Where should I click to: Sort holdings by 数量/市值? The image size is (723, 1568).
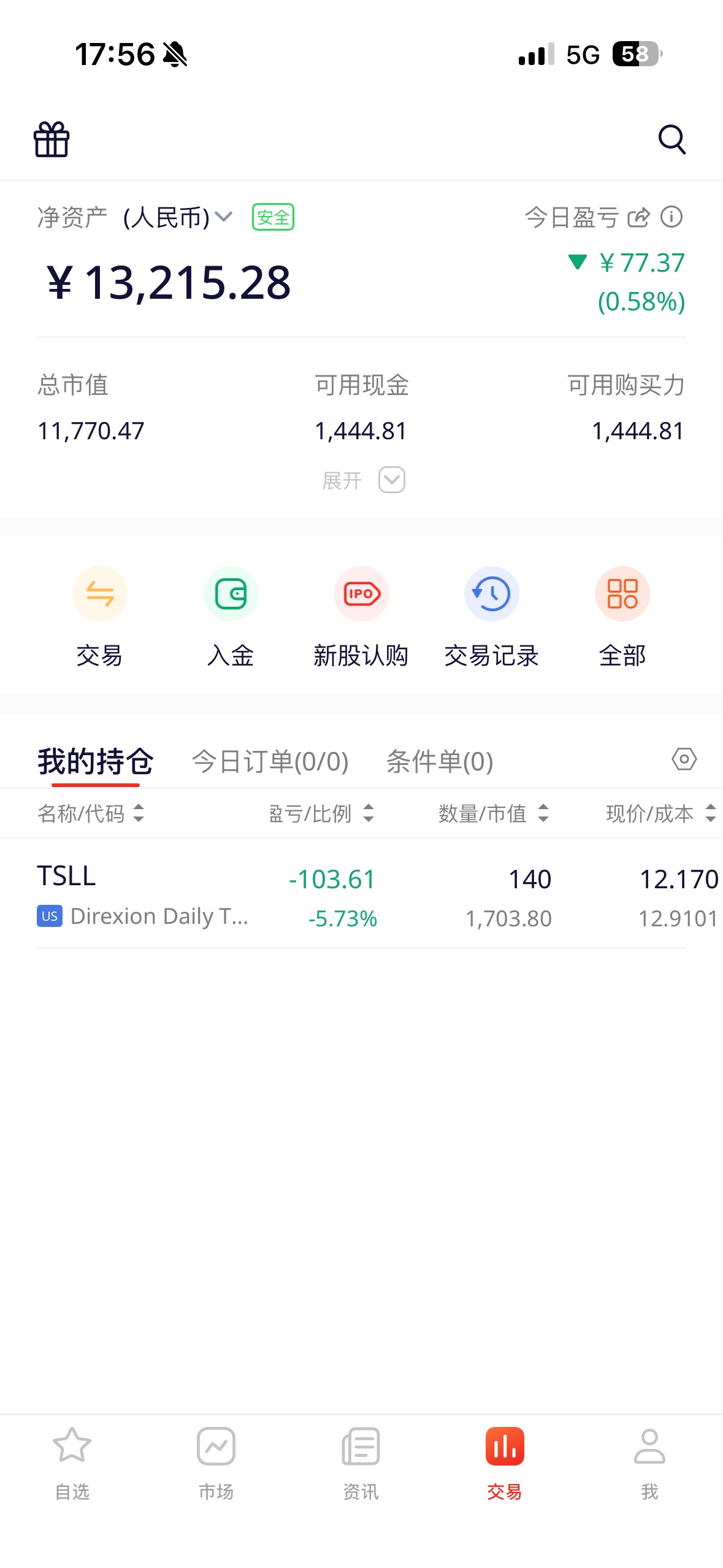tap(493, 813)
